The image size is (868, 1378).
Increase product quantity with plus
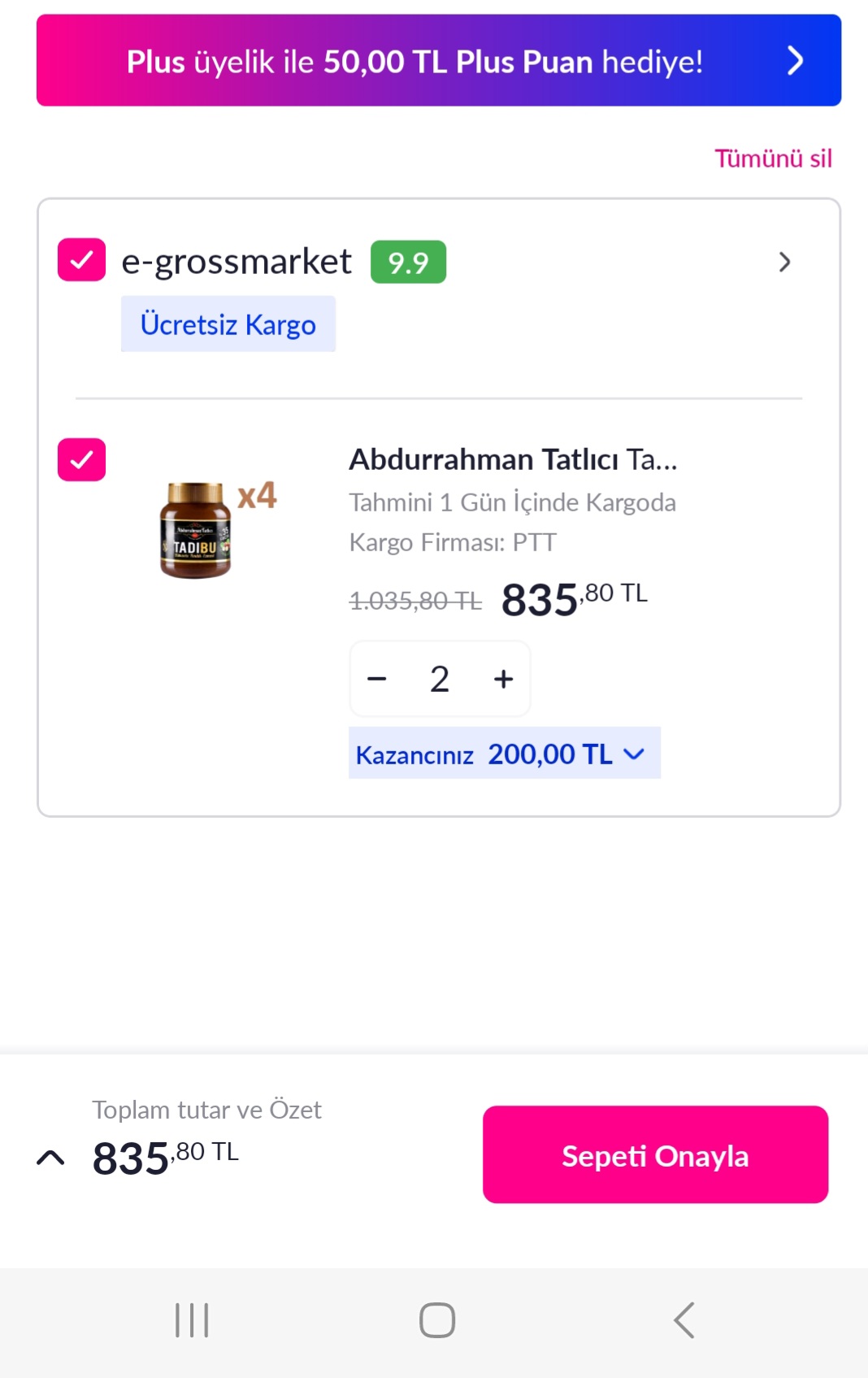pos(503,679)
